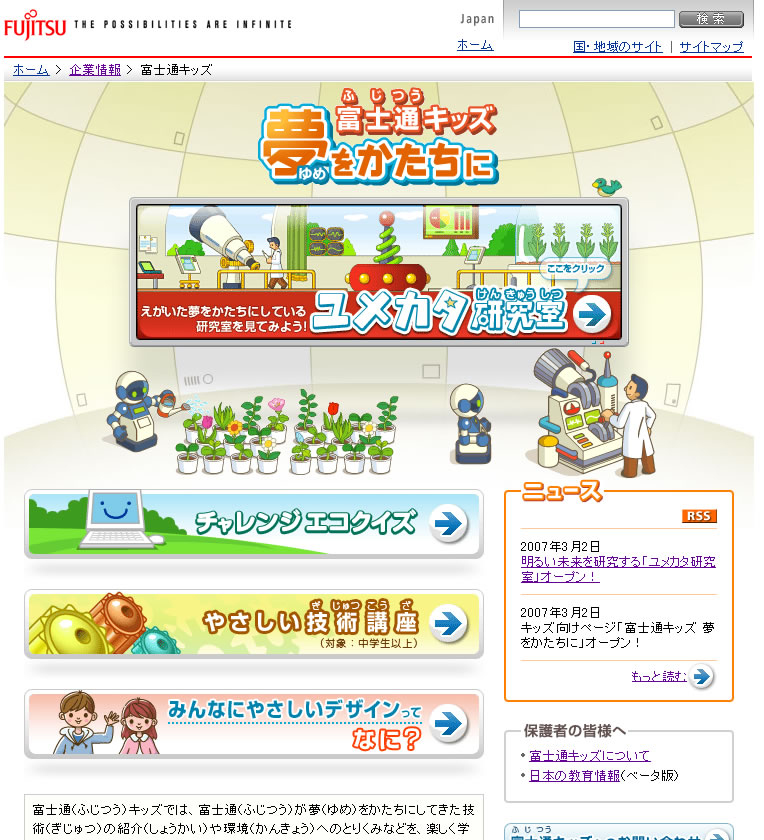This screenshot has height=840, width=764.
Task: Tap the header search input field
Action: (x=596, y=19)
